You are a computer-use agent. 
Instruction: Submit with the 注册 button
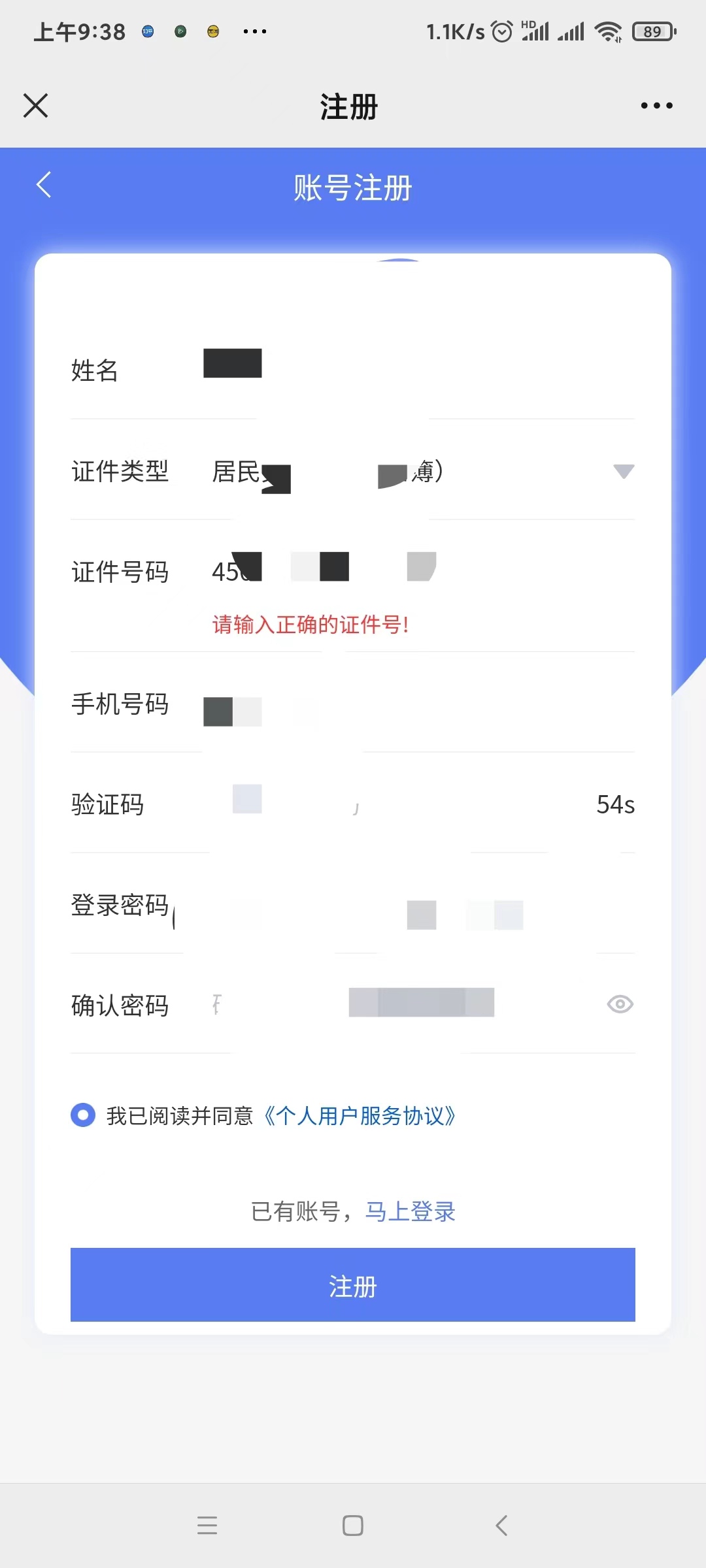(353, 1285)
